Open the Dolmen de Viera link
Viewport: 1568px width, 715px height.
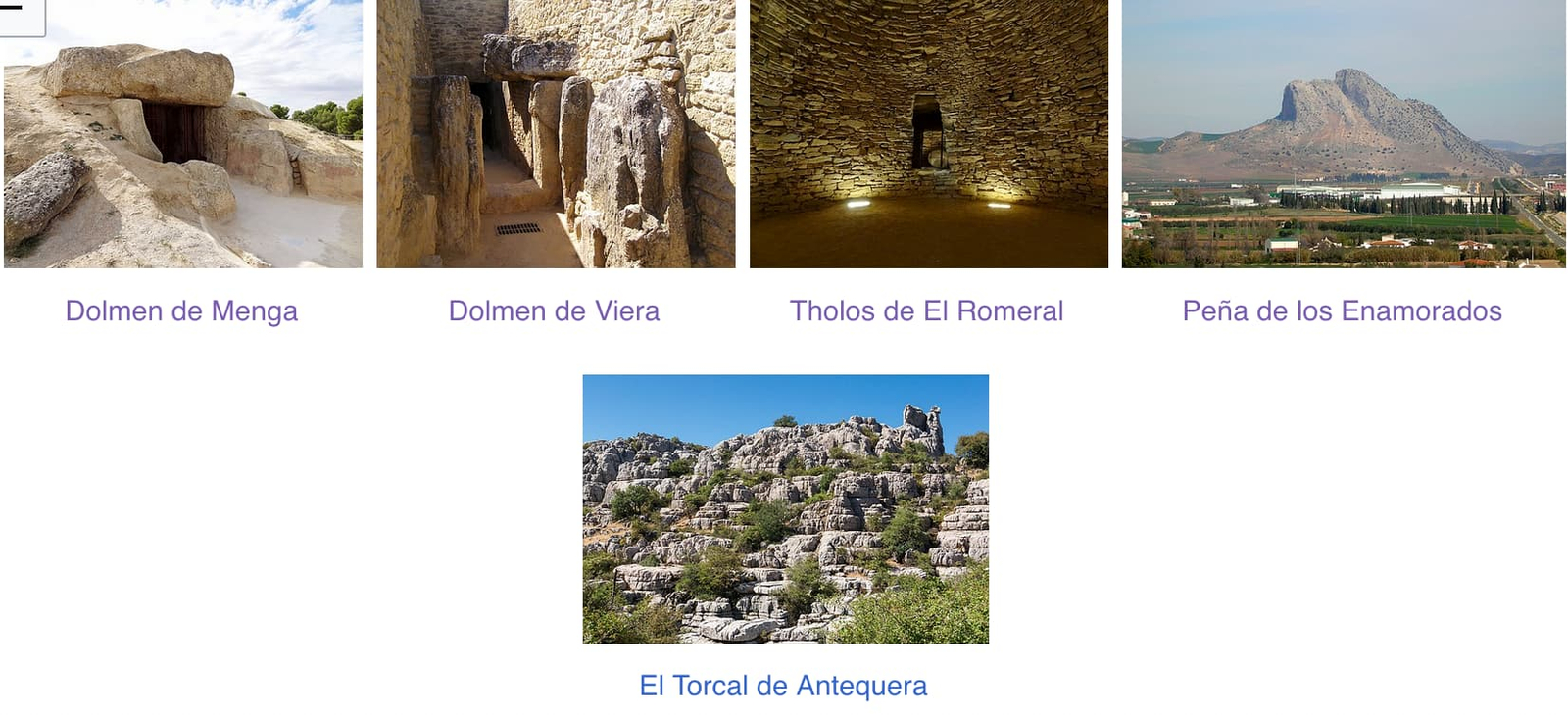[554, 310]
